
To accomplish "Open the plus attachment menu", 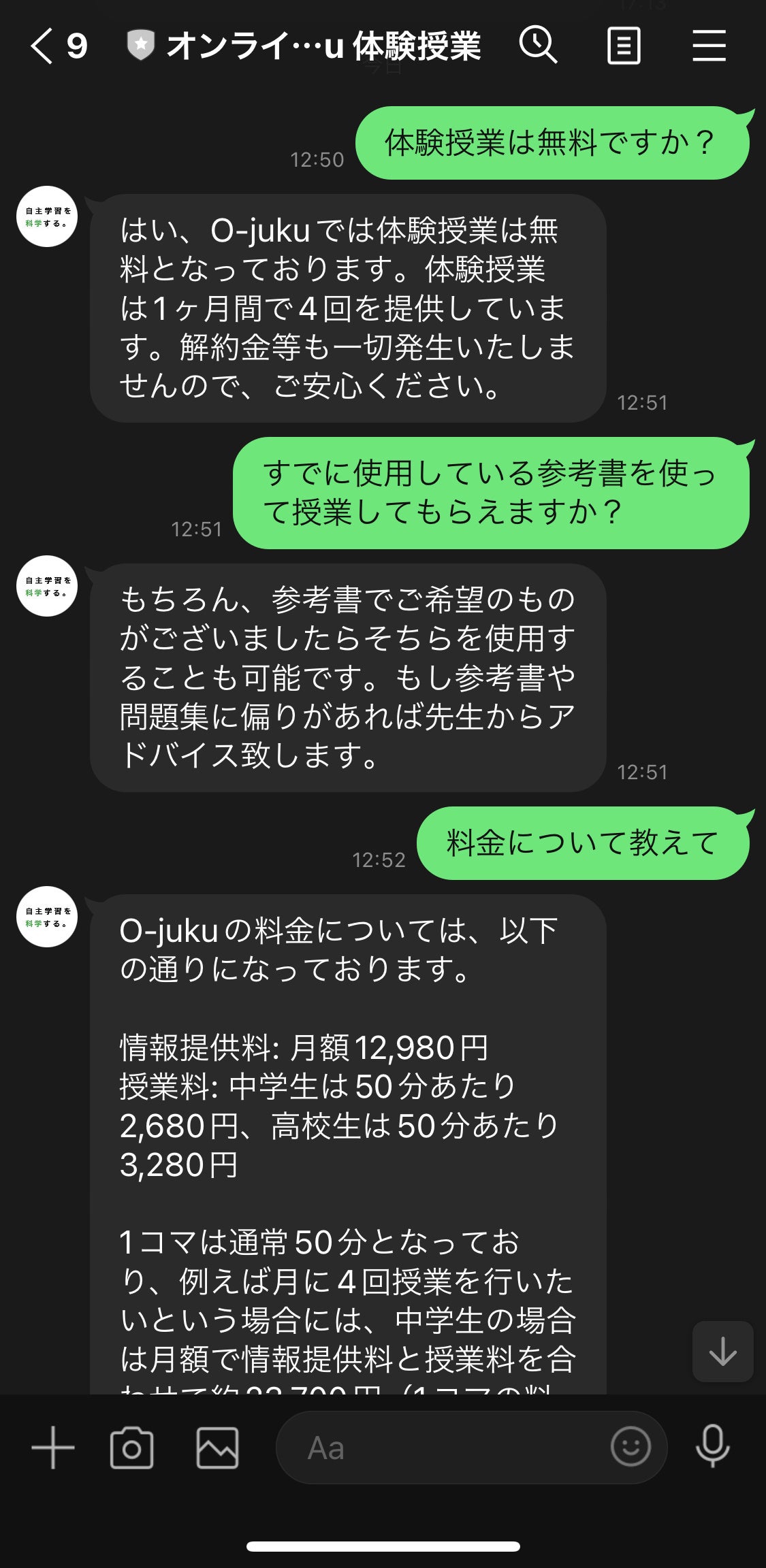I will 53,1448.
